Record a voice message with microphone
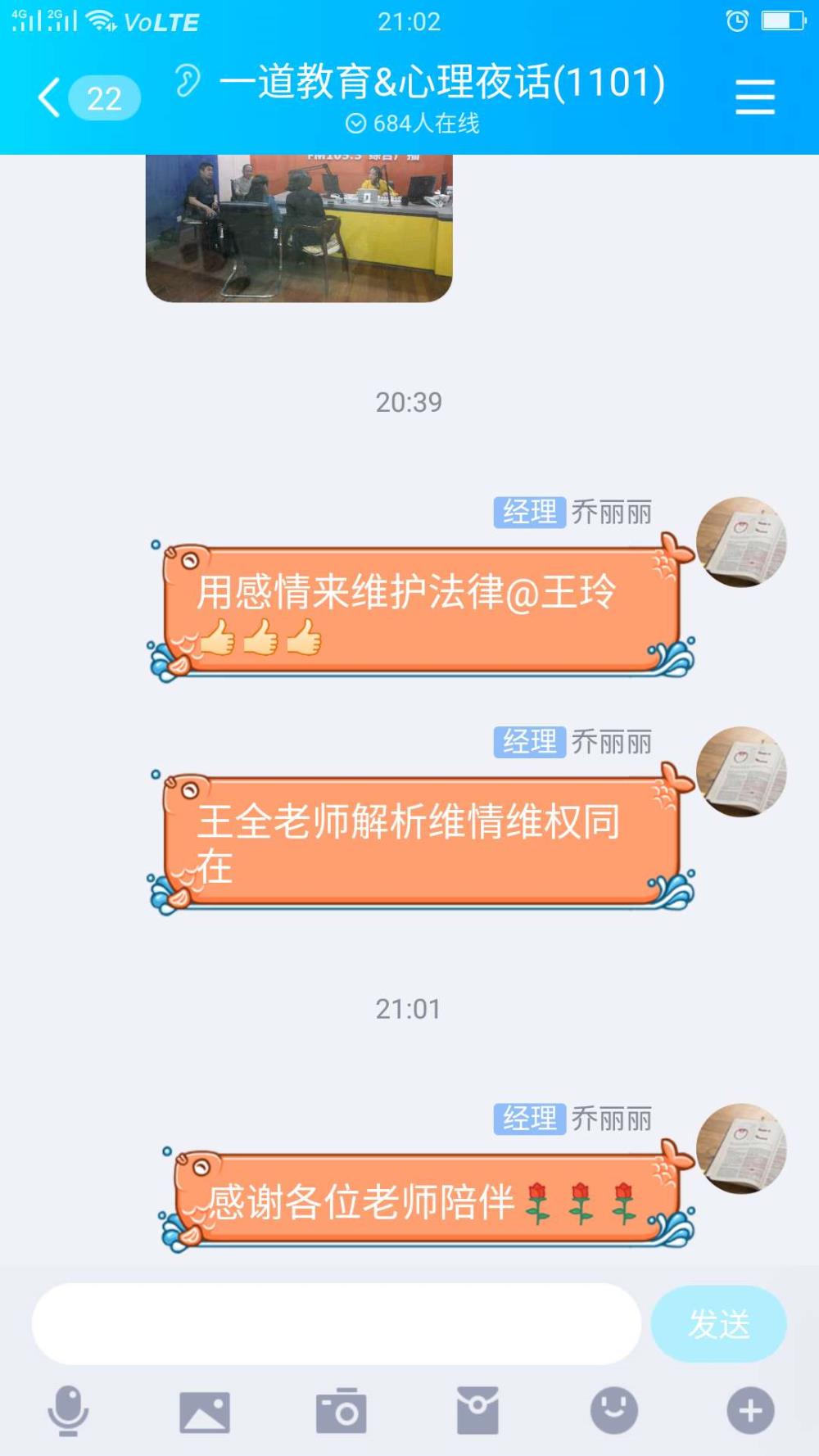This screenshot has width=819, height=1456. [68, 1411]
